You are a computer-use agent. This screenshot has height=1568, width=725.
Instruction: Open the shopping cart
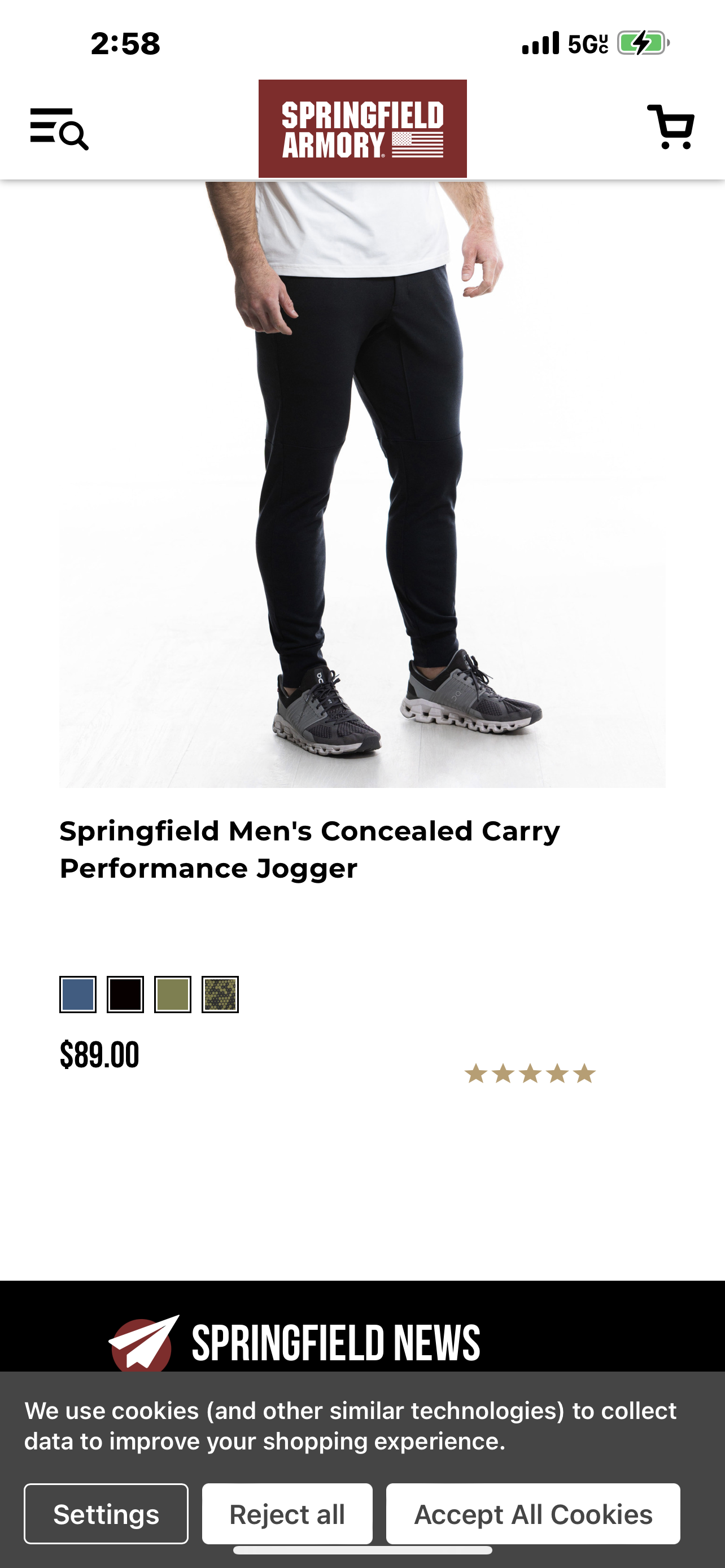click(x=670, y=127)
